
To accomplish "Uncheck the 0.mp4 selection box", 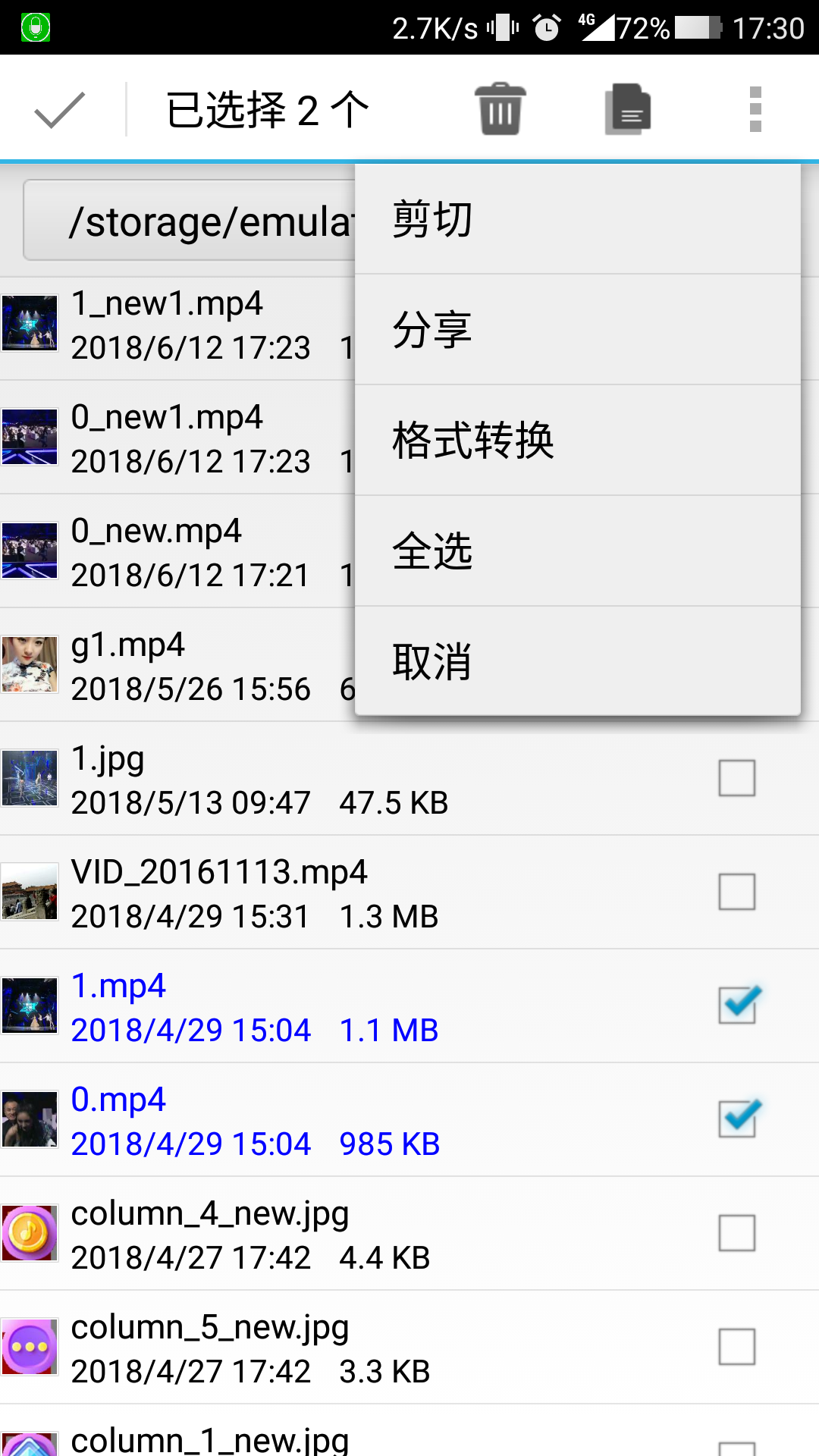I will click(x=735, y=1119).
